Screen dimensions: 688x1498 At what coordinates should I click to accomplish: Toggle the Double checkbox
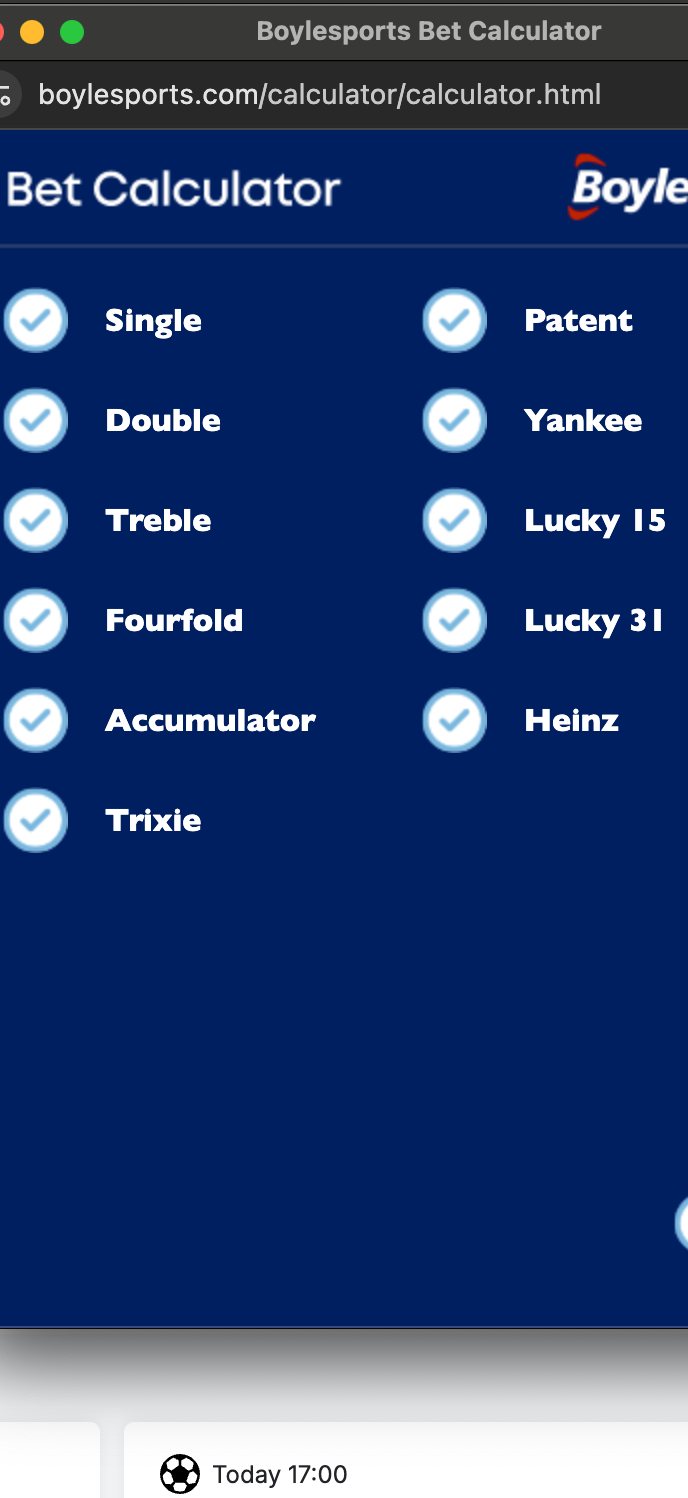click(36, 421)
